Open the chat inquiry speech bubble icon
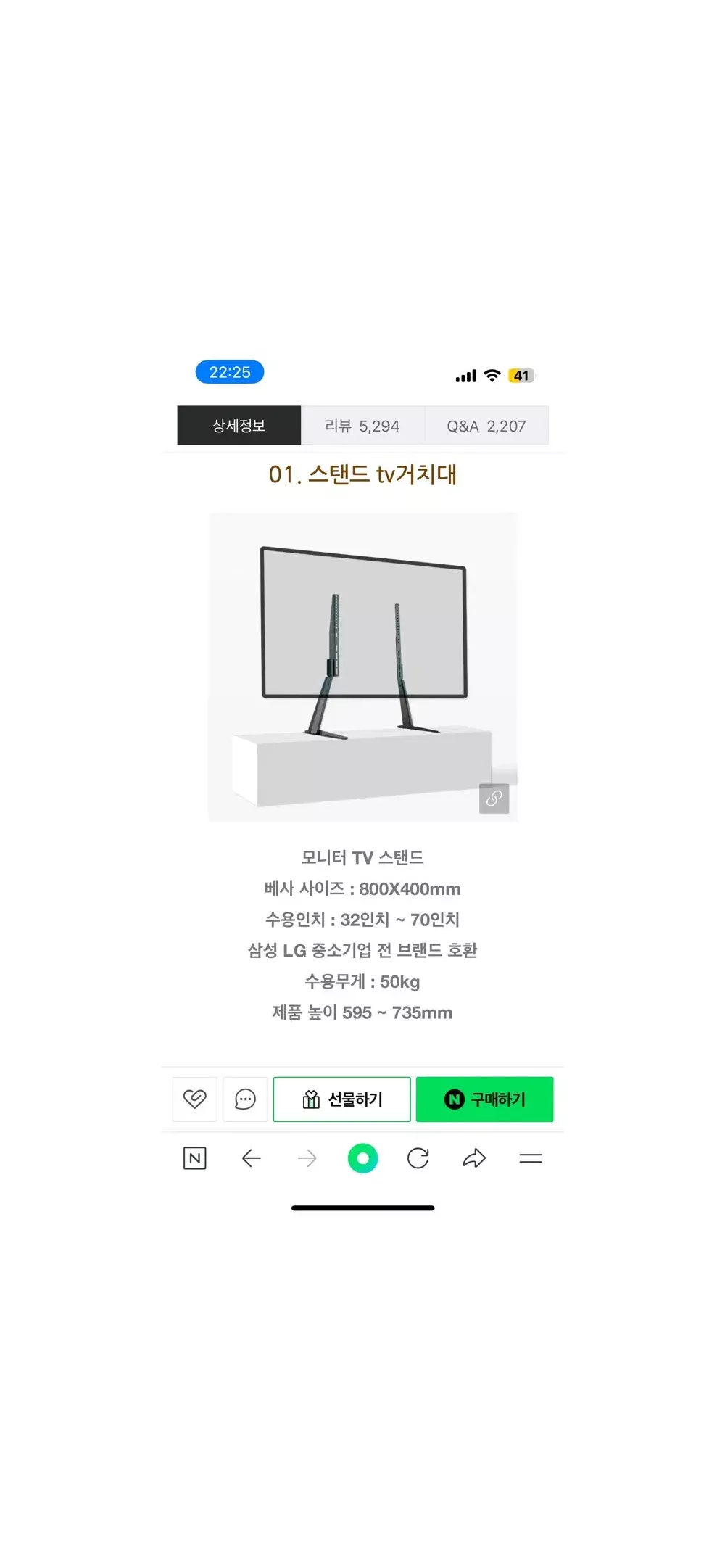Image resolution: width=725 pixels, height=1568 pixels. pos(245,1099)
